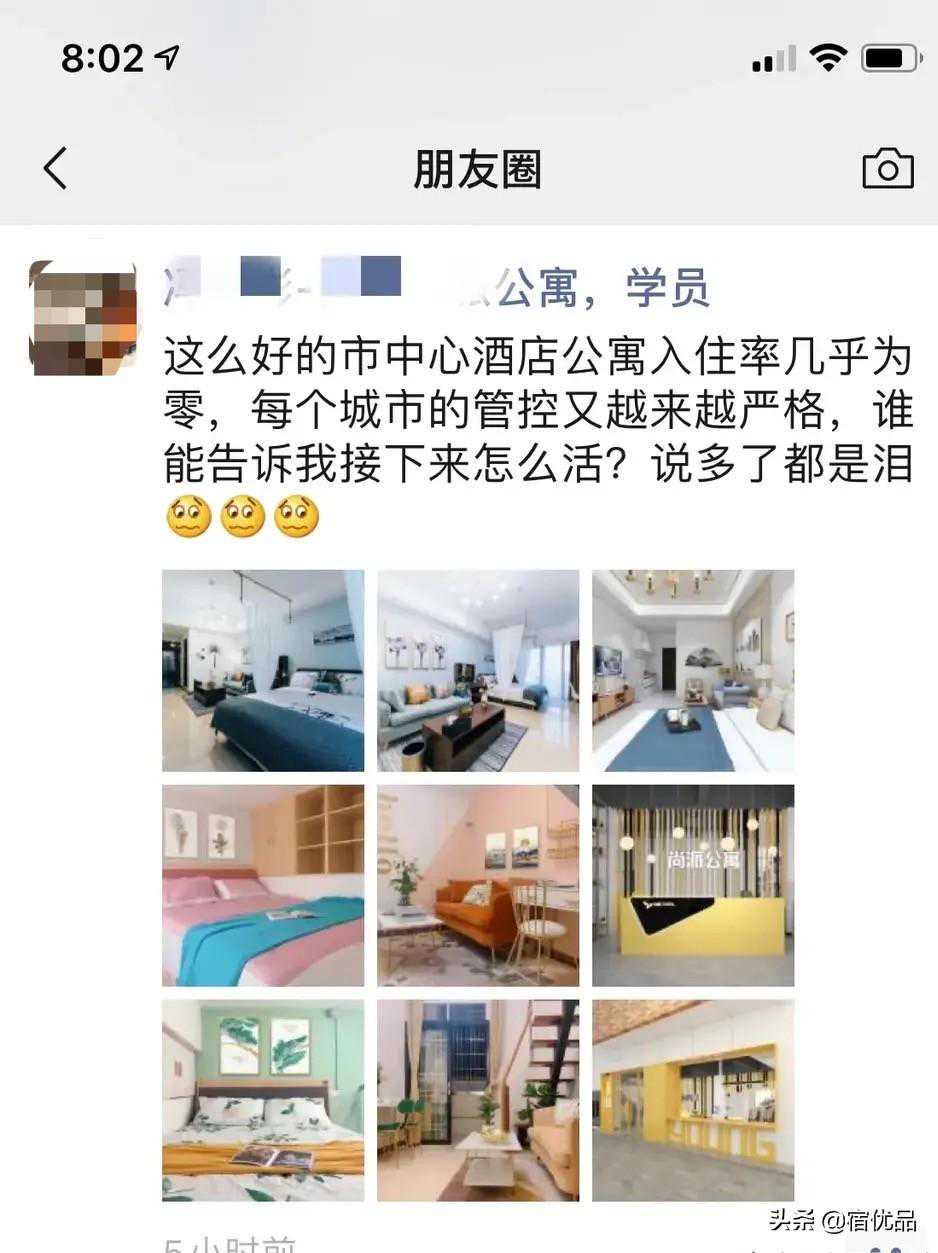This screenshot has height=1253, width=938.
Task: View the photo of bed with leaf paintings
Action: [x=263, y=1100]
